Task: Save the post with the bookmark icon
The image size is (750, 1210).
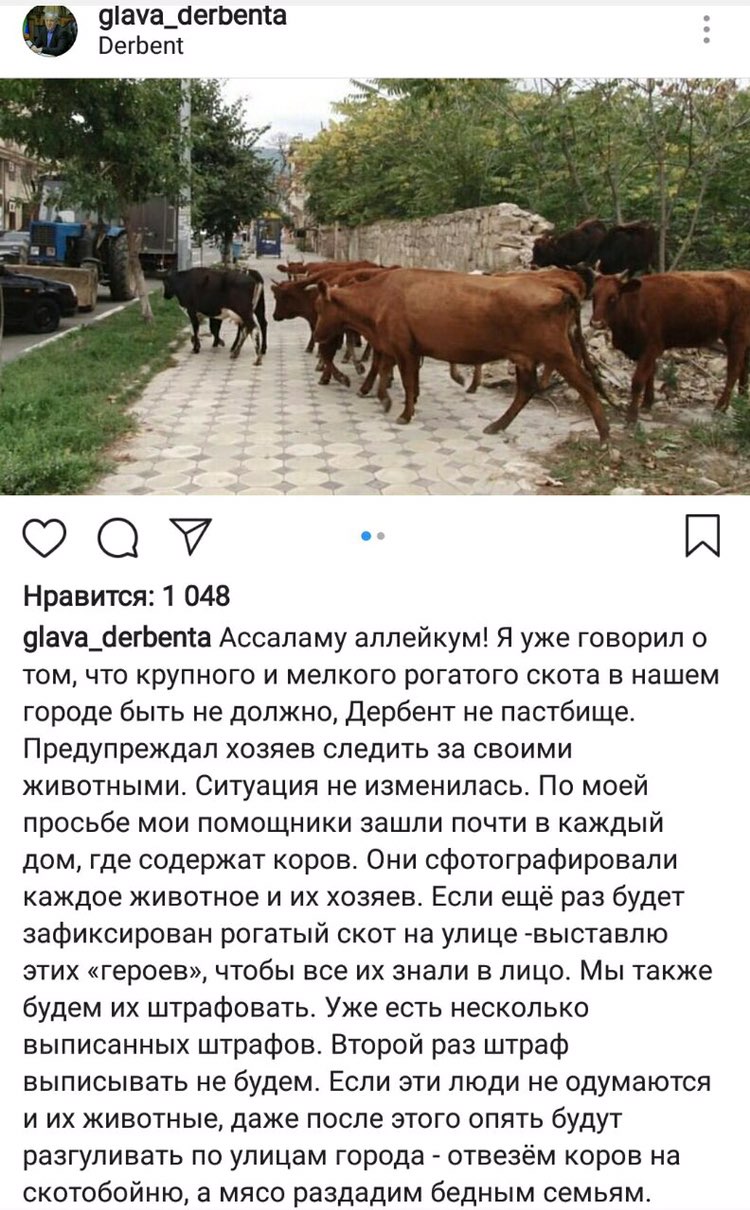Action: pos(702,536)
